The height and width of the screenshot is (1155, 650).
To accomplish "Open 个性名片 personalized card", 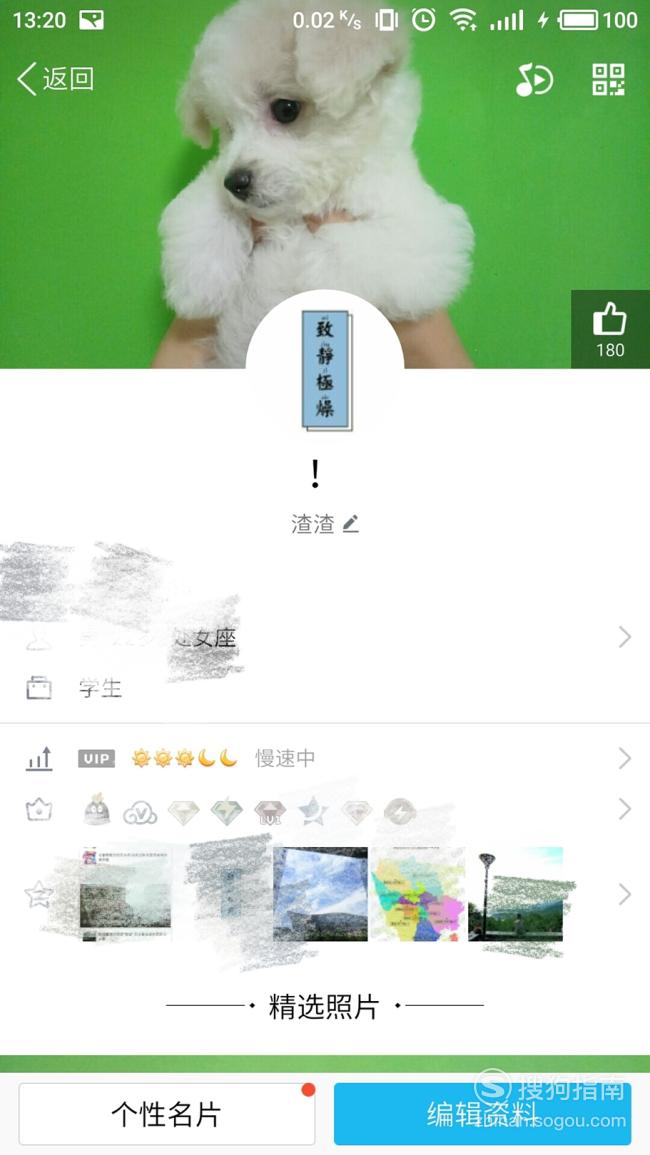I will [x=167, y=1114].
